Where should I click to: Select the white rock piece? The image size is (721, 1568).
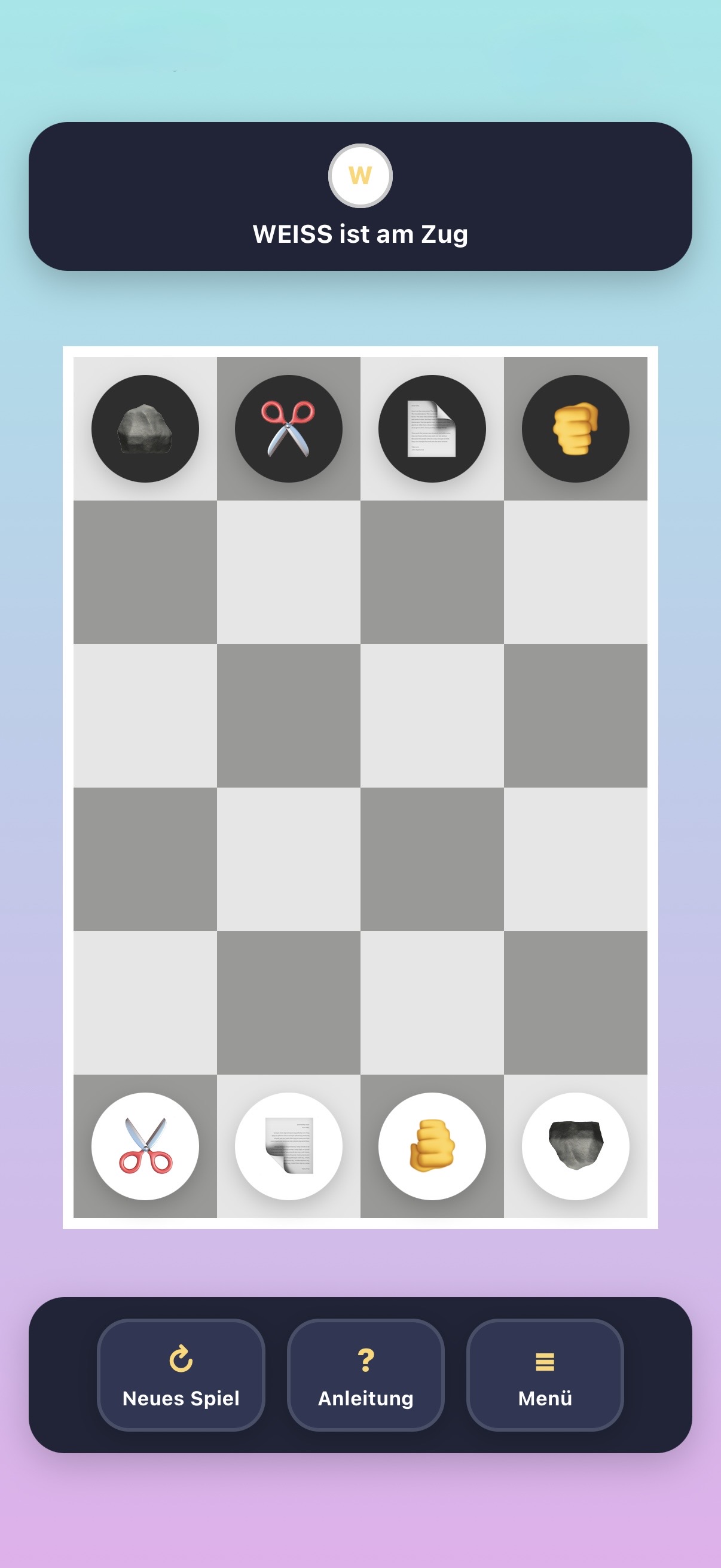point(576,1146)
